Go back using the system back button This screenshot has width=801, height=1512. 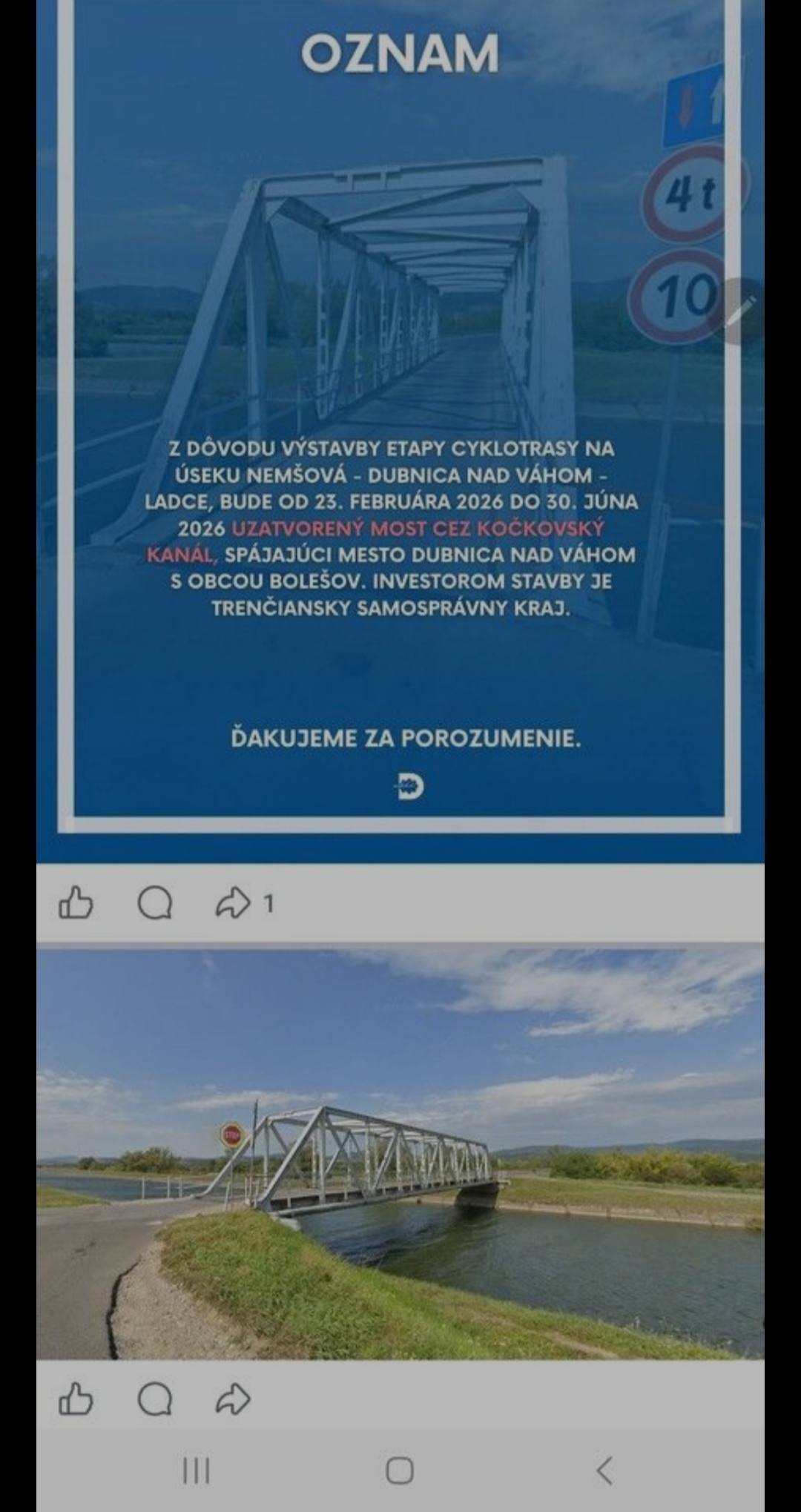[x=604, y=1470]
